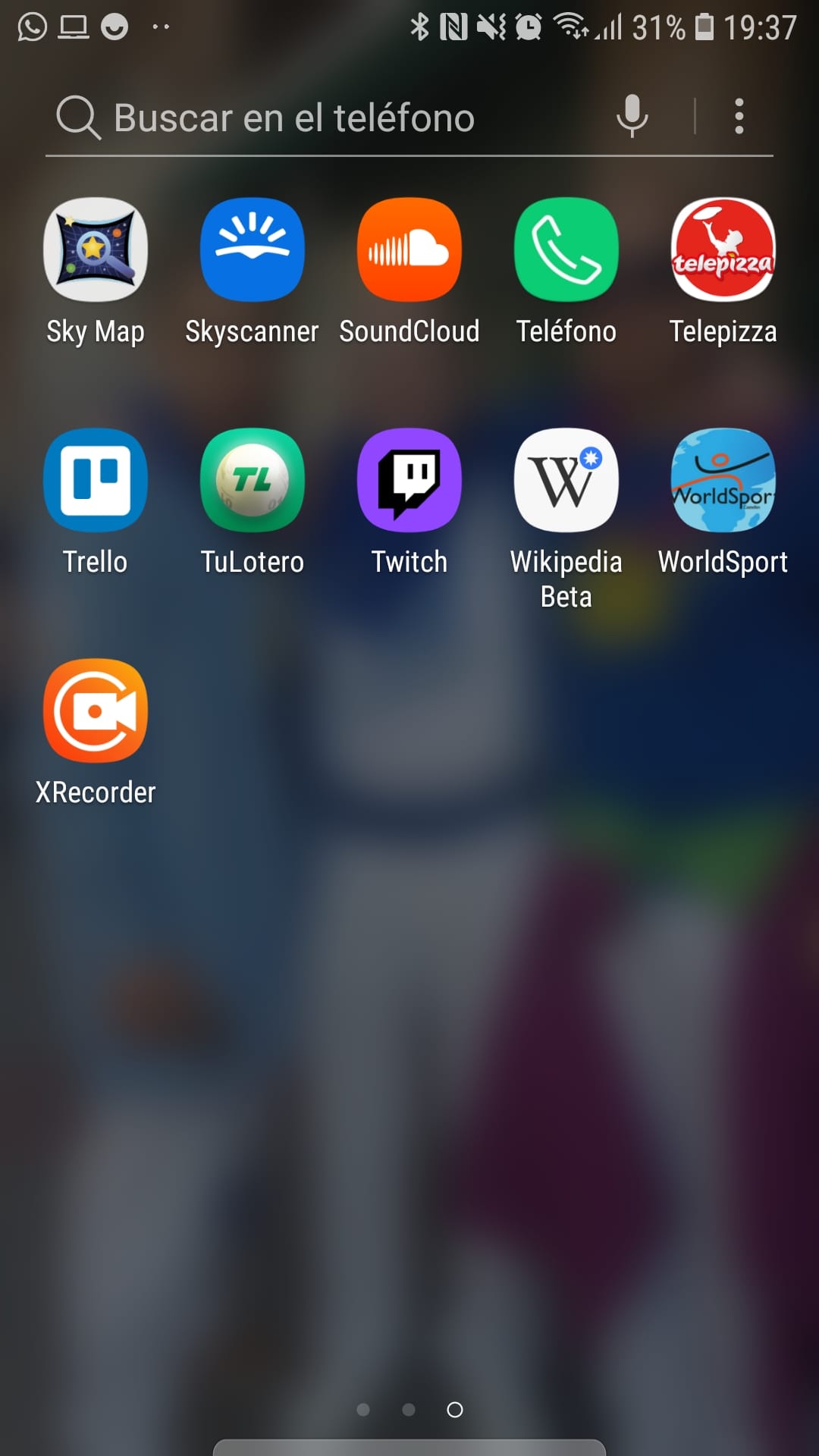Jump to the second app page dot

(x=409, y=1410)
